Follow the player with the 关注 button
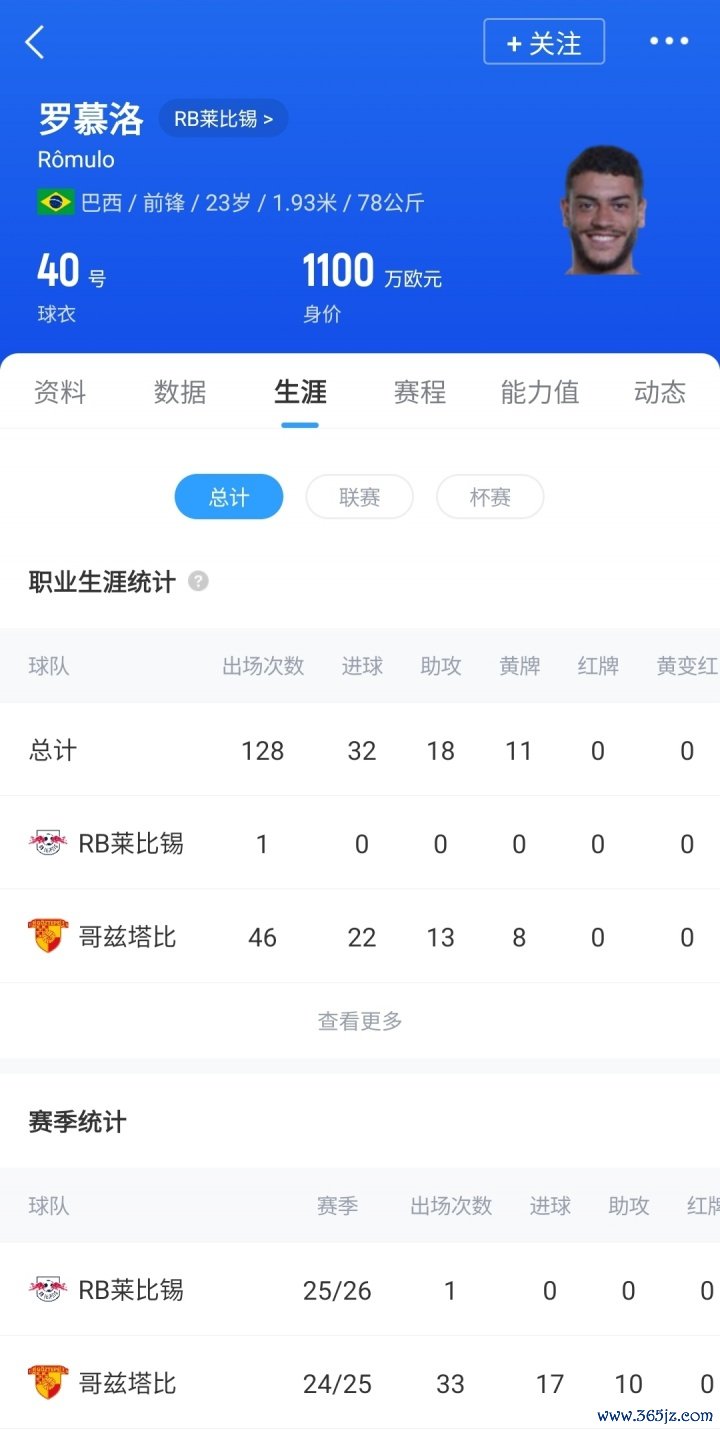Viewport: 720px width, 1431px height. 544,42
